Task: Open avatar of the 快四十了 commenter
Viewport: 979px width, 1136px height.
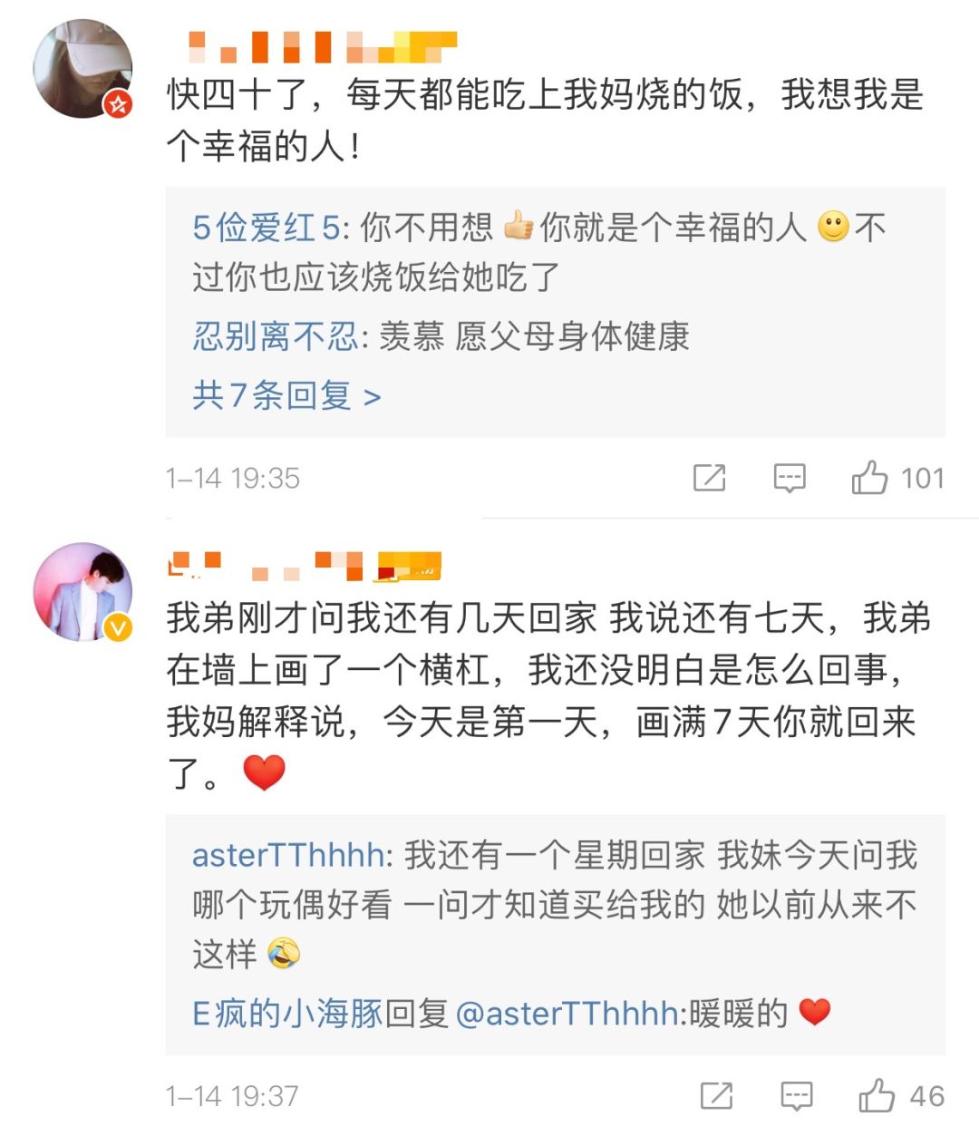Action: pyautogui.click(x=83, y=68)
